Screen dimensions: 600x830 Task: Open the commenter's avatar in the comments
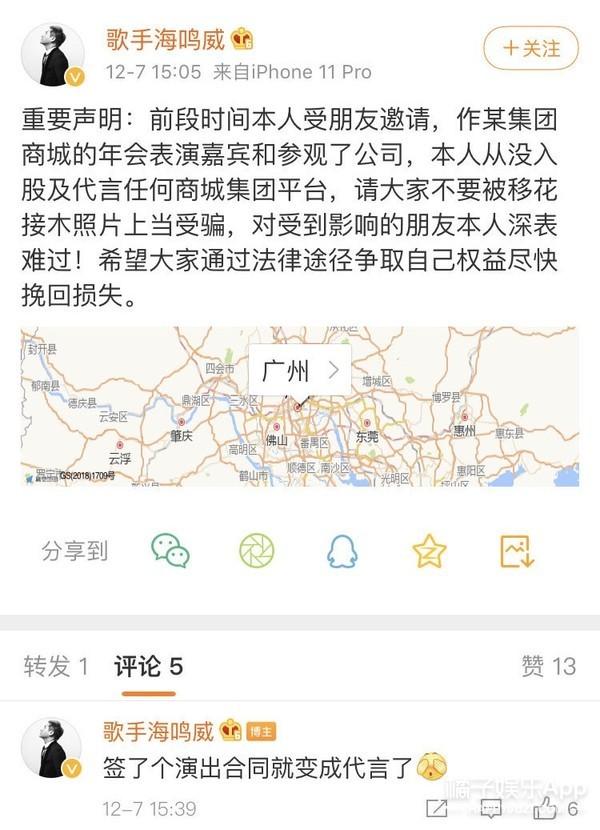(x=52, y=747)
